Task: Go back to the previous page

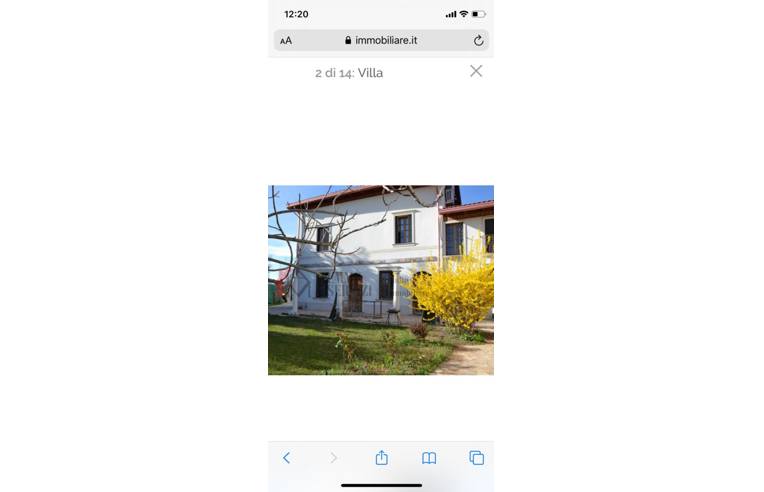Action: click(286, 458)
